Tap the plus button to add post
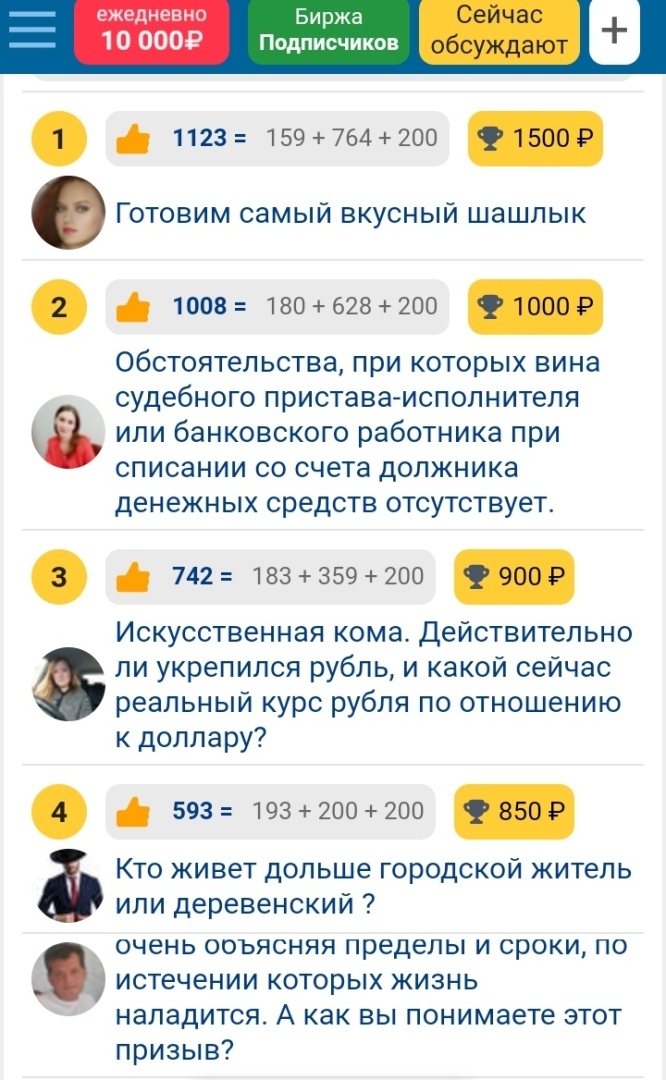666x1080 pixels. pyautogui.click(x=616, y=32)
